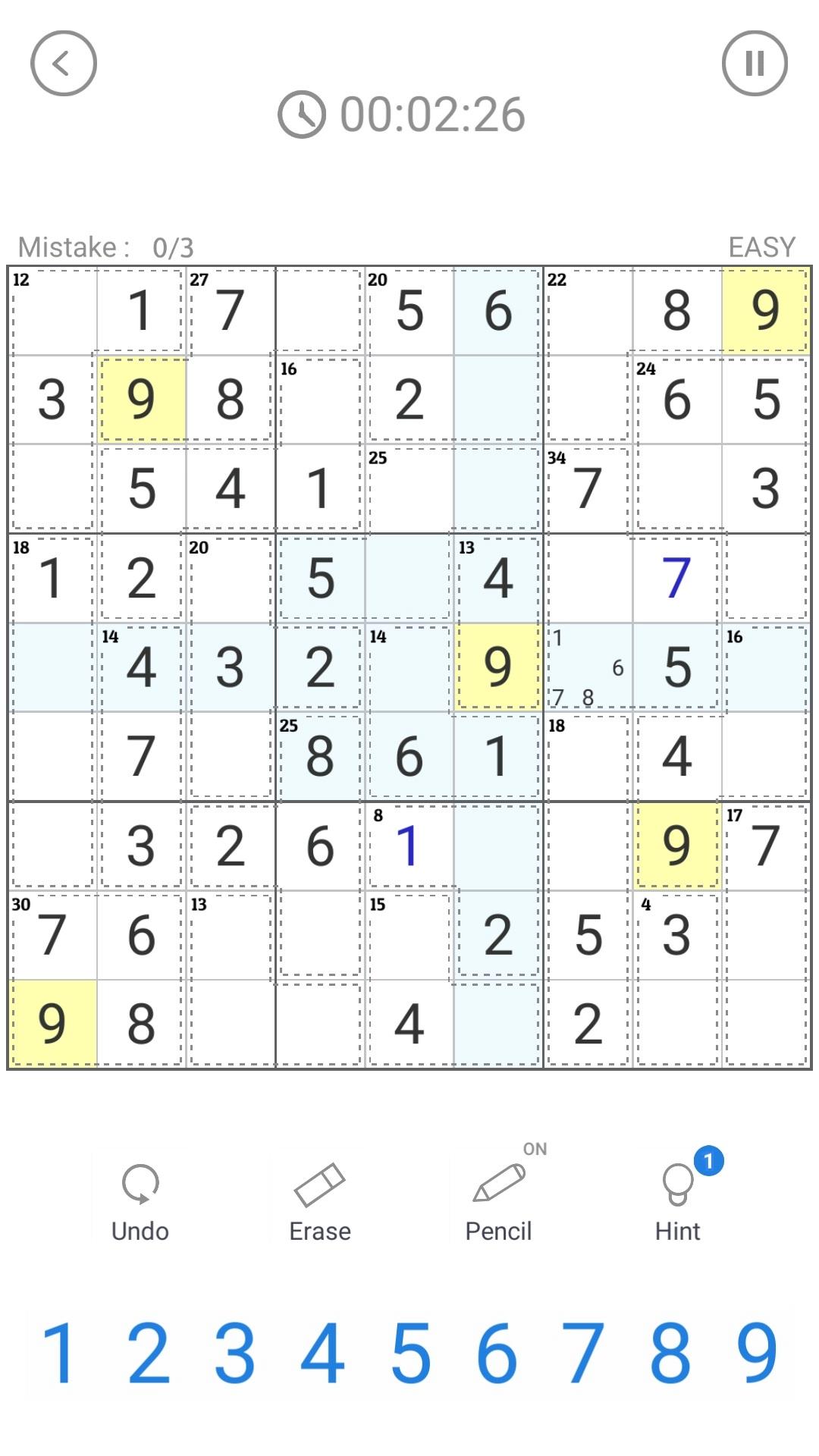Enter number 3 from the number pad
Screen dimensions: 819x1456
pos(234,1353)
